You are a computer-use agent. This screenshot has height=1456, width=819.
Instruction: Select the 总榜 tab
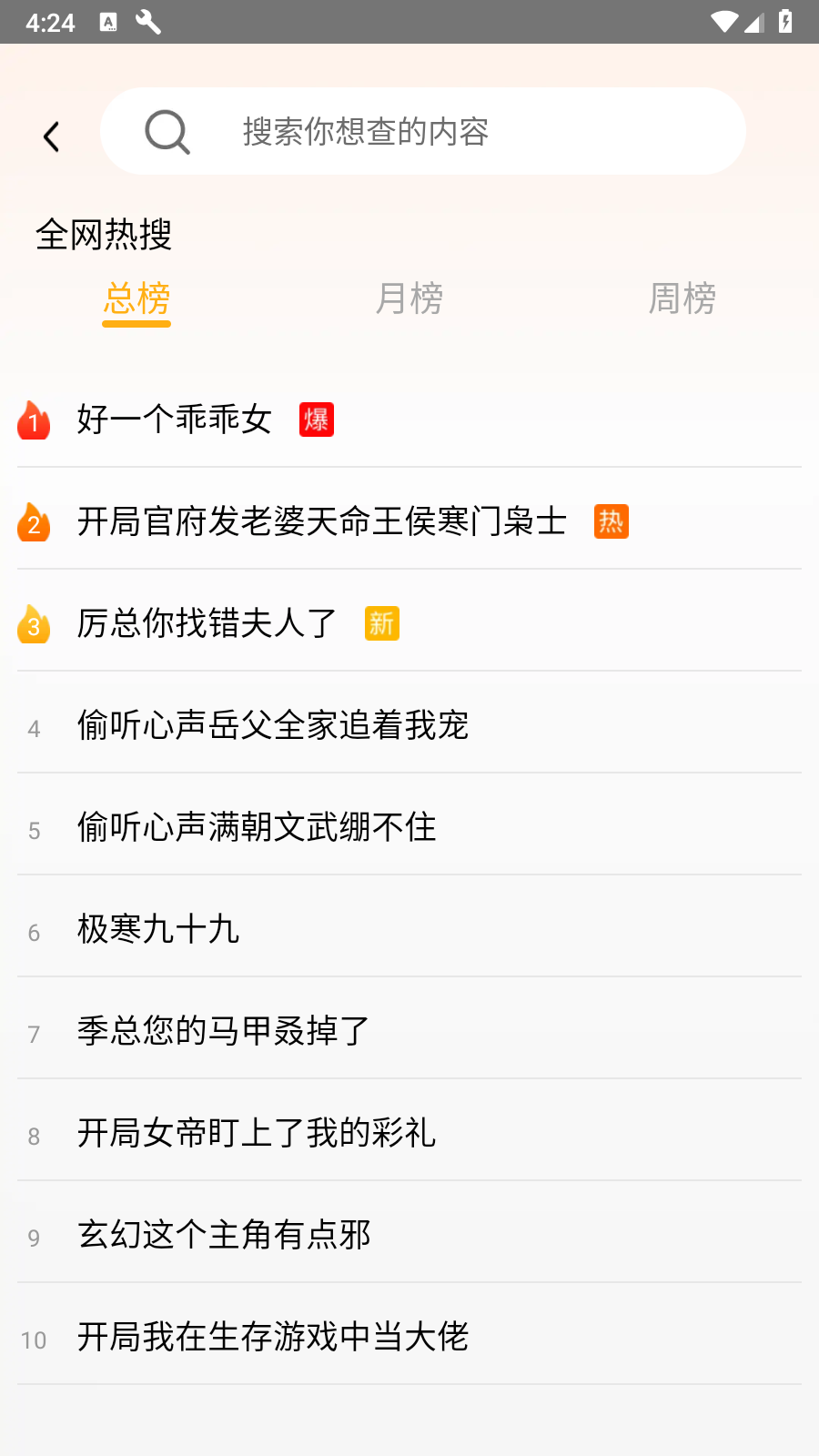point(136,298)
